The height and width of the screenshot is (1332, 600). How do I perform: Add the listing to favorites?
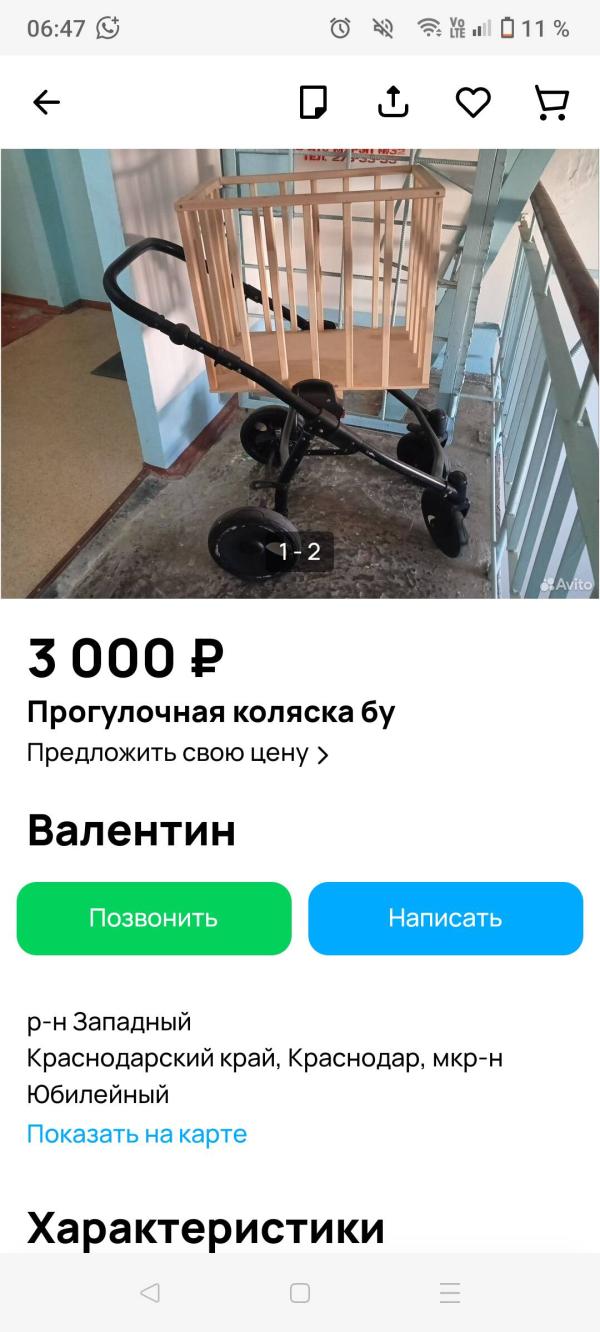click(473, 102)
